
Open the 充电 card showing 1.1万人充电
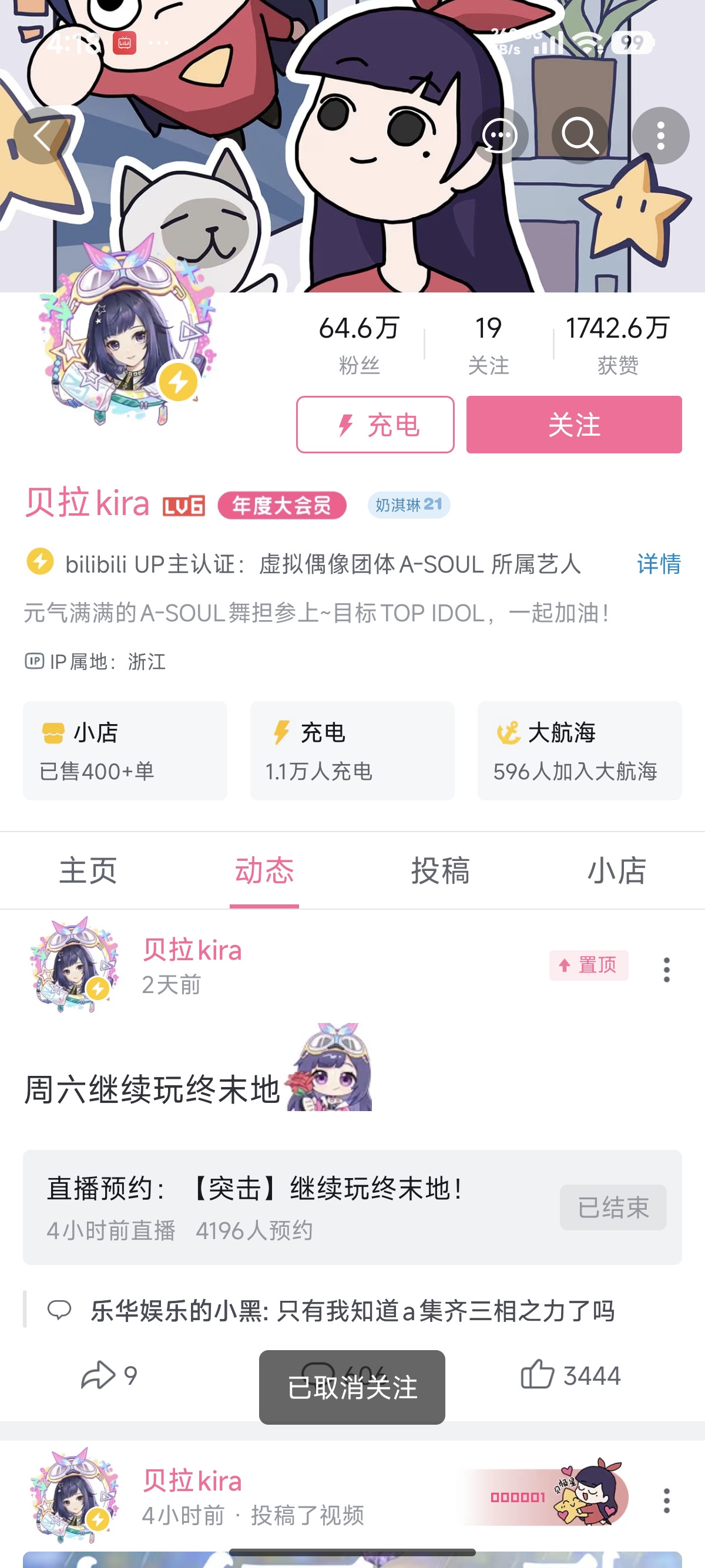click(352, 751)
